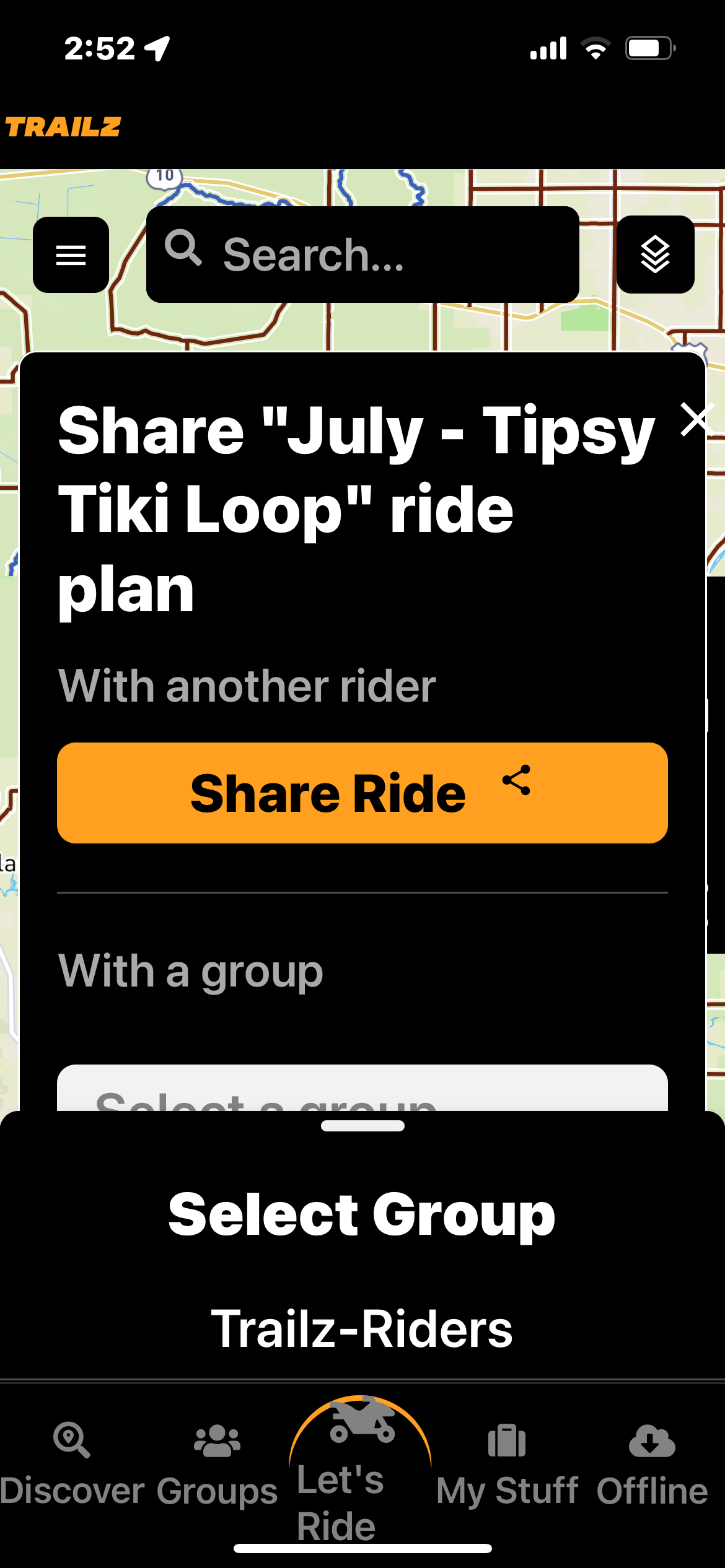Tap the orange Share Ride button

click(x=362, y=793)
